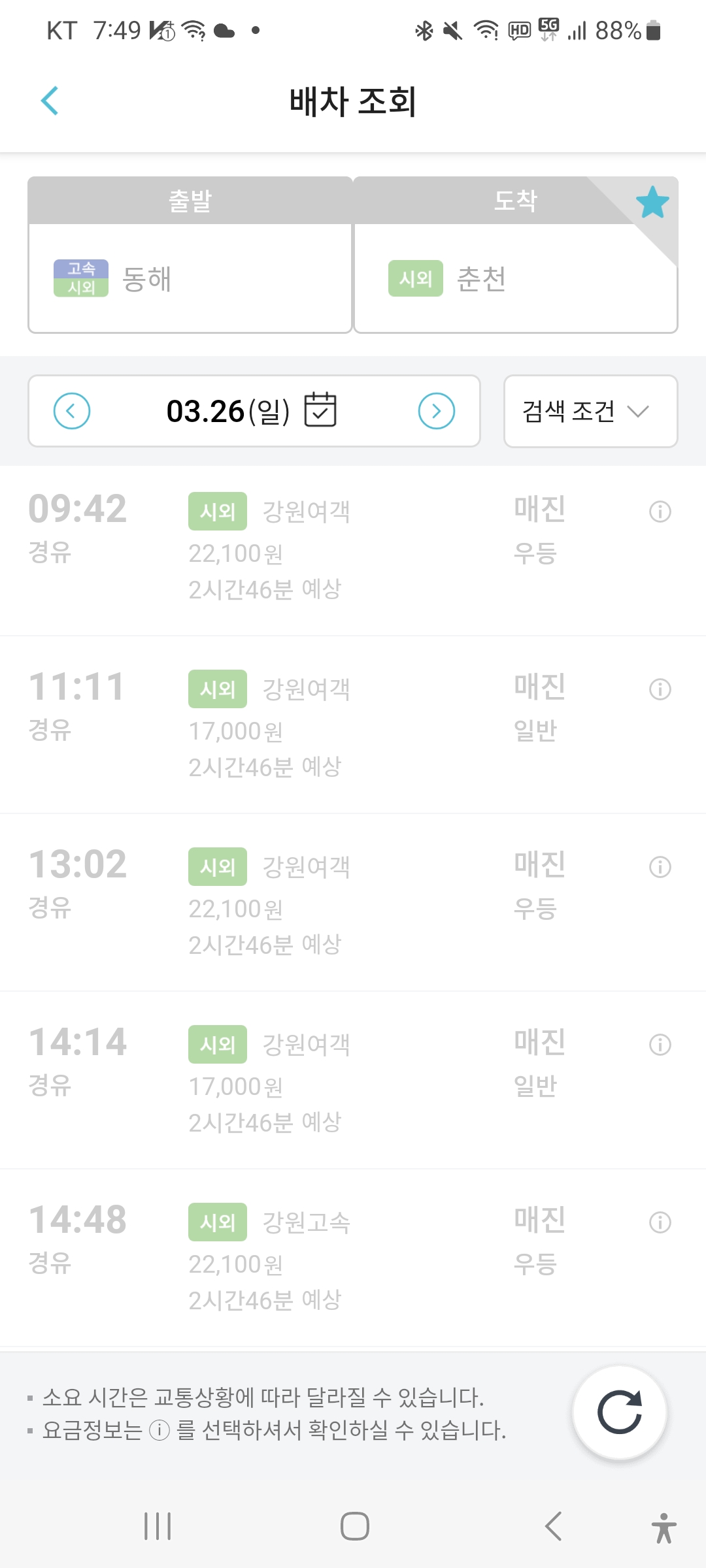Screen dimensions: 706x1568
Task: Toggle the favorite star for this route
Action: point(652,202)
